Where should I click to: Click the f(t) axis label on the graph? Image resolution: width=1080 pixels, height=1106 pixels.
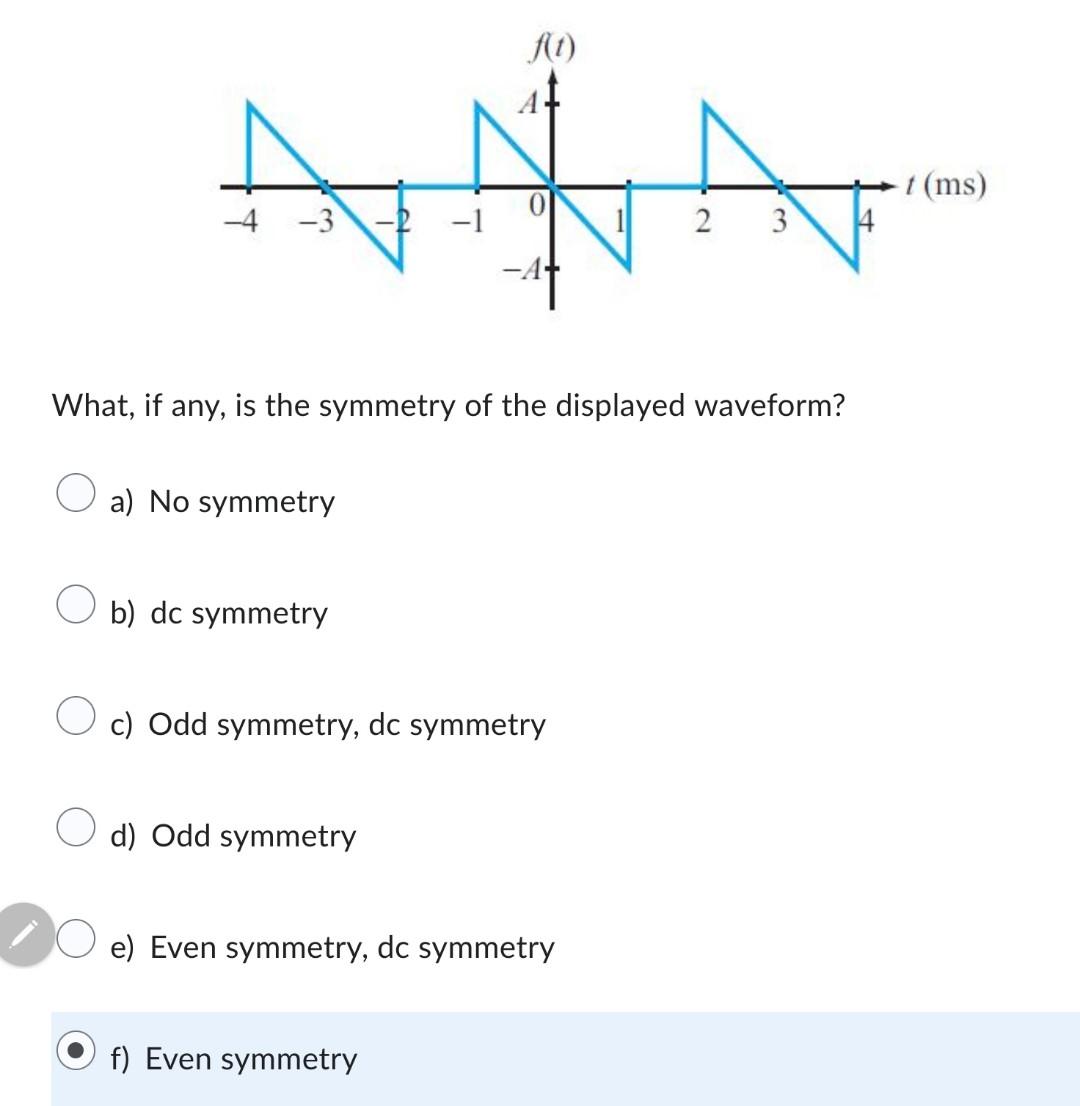click(551, 46)
